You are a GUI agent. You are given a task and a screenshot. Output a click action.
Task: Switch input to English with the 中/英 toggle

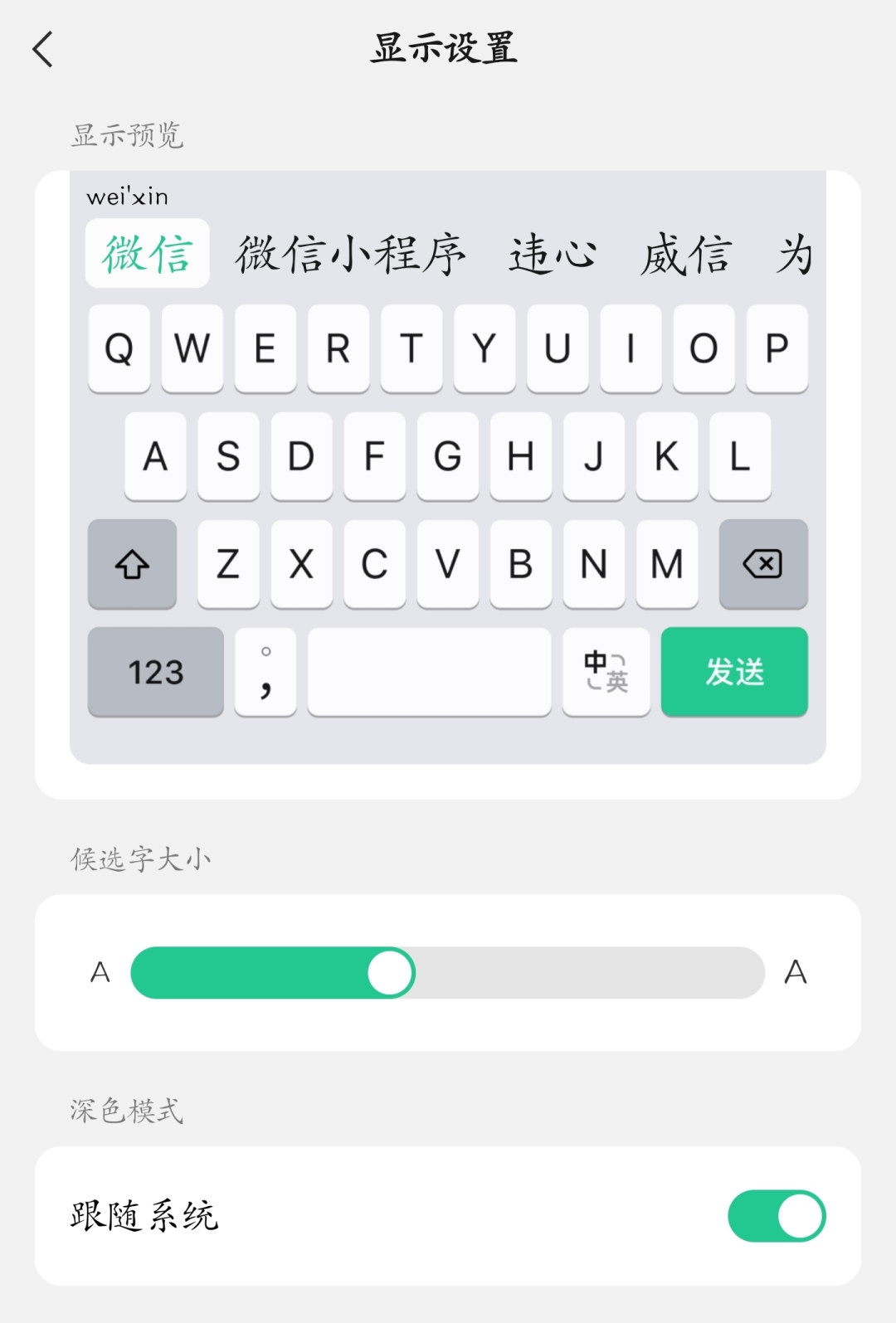coord(606,672)
